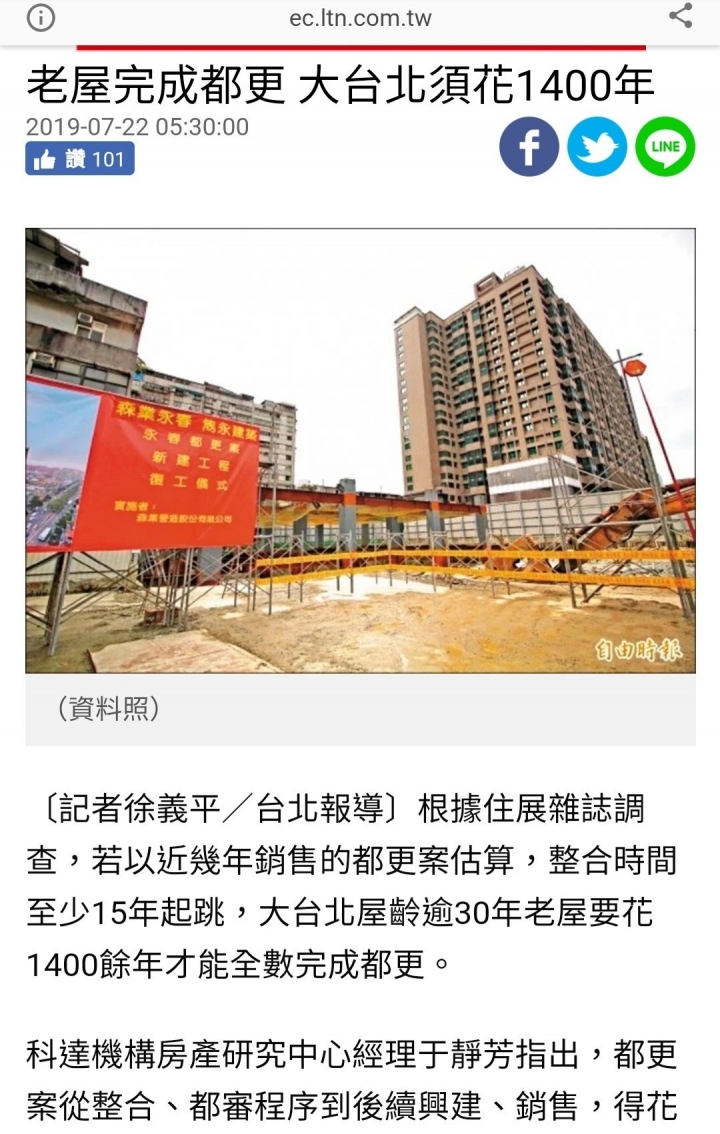
Task: Open the share icon in top bar
Action: click(x=680, y=16)
